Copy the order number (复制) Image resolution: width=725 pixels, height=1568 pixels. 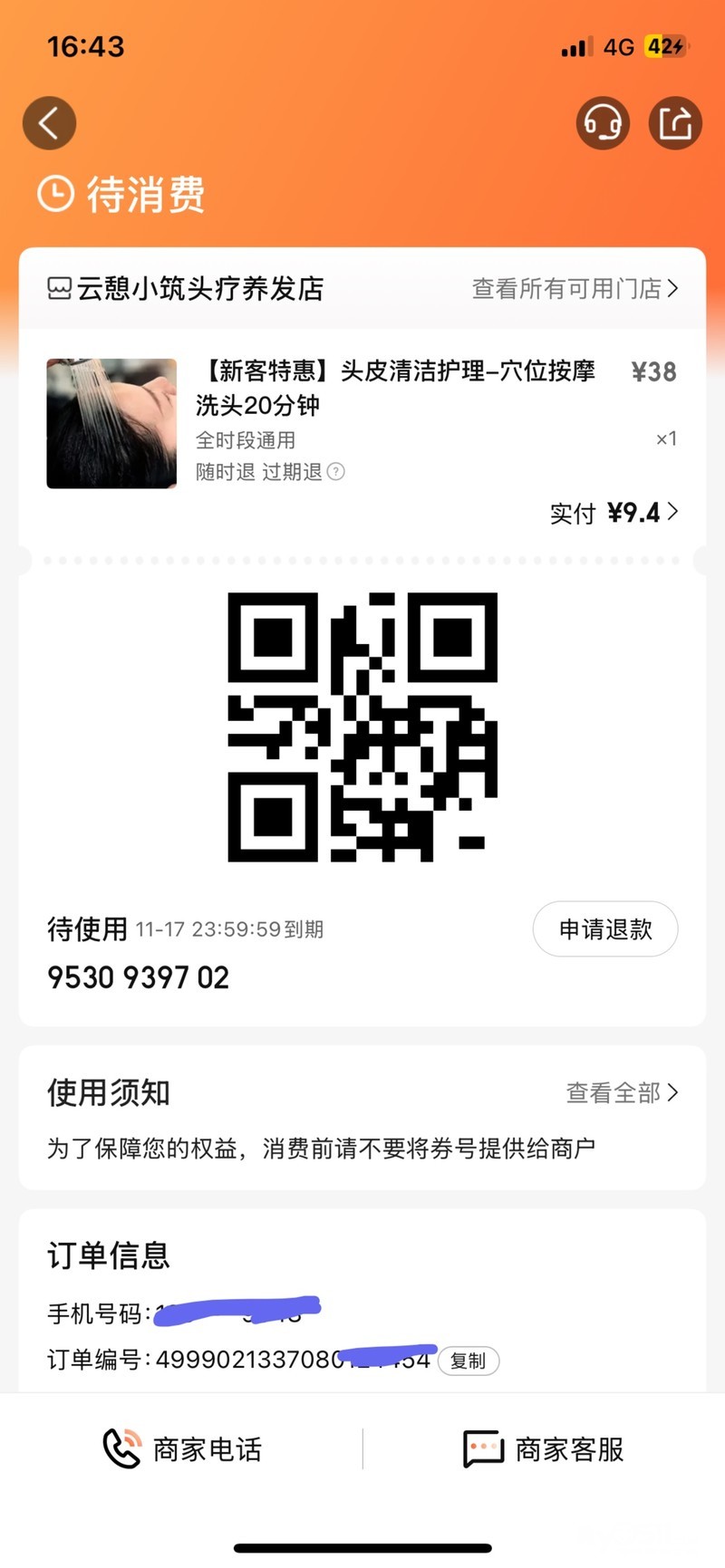469,1361
